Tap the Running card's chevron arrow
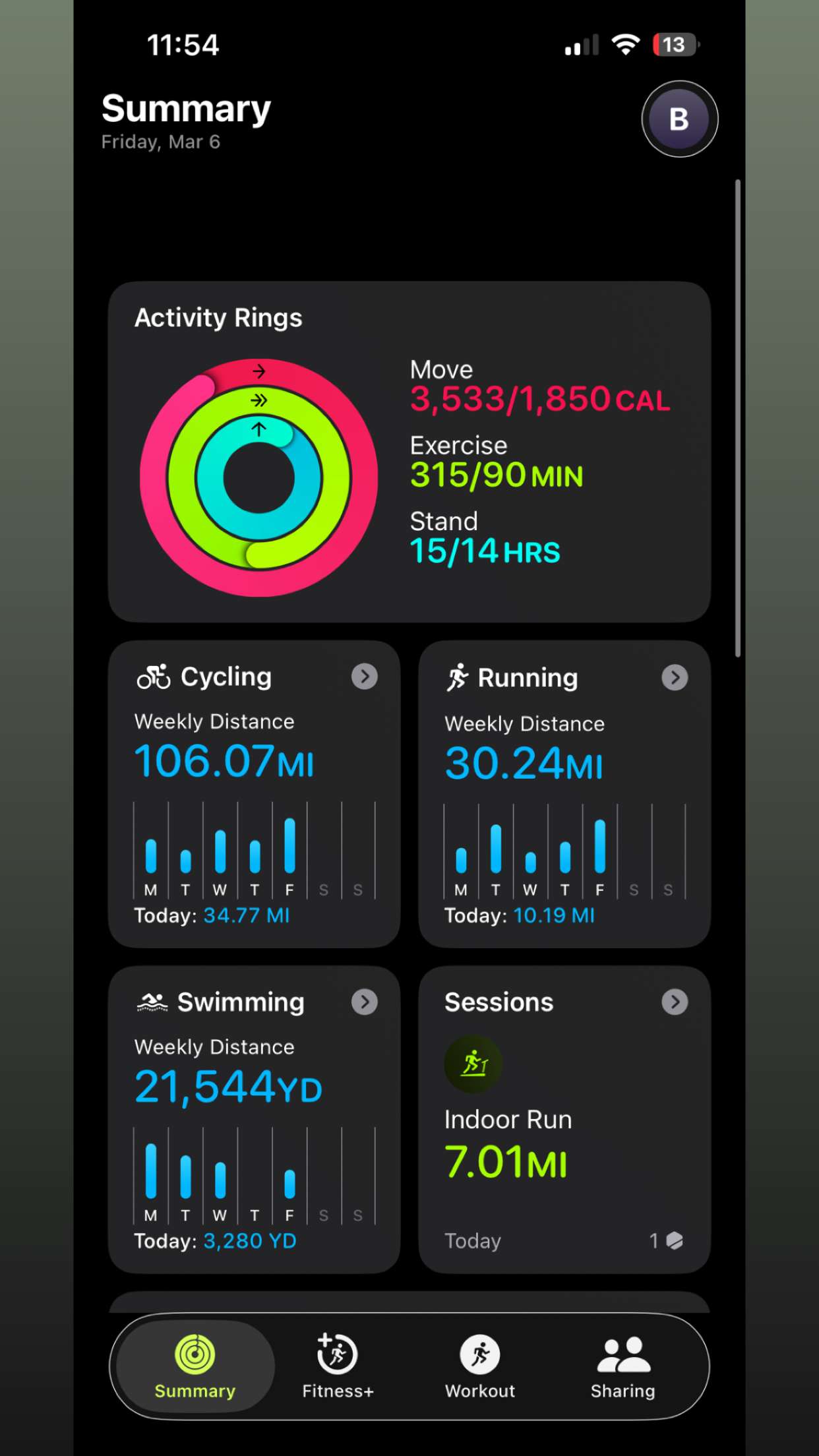The height and width of the screenshot is (1456, 819). [675, 677]
